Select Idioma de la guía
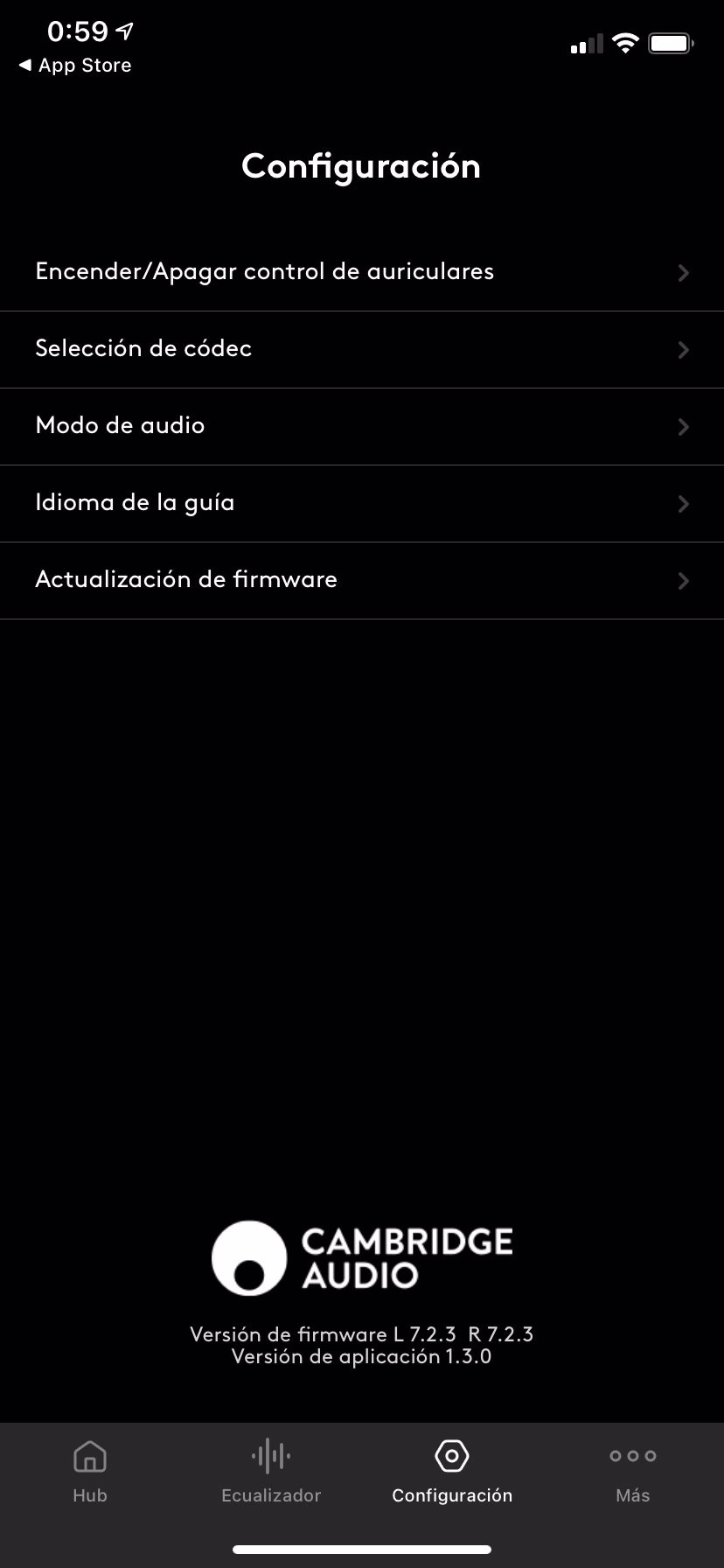Screen dimensions: 724x1568 point(362,503)
